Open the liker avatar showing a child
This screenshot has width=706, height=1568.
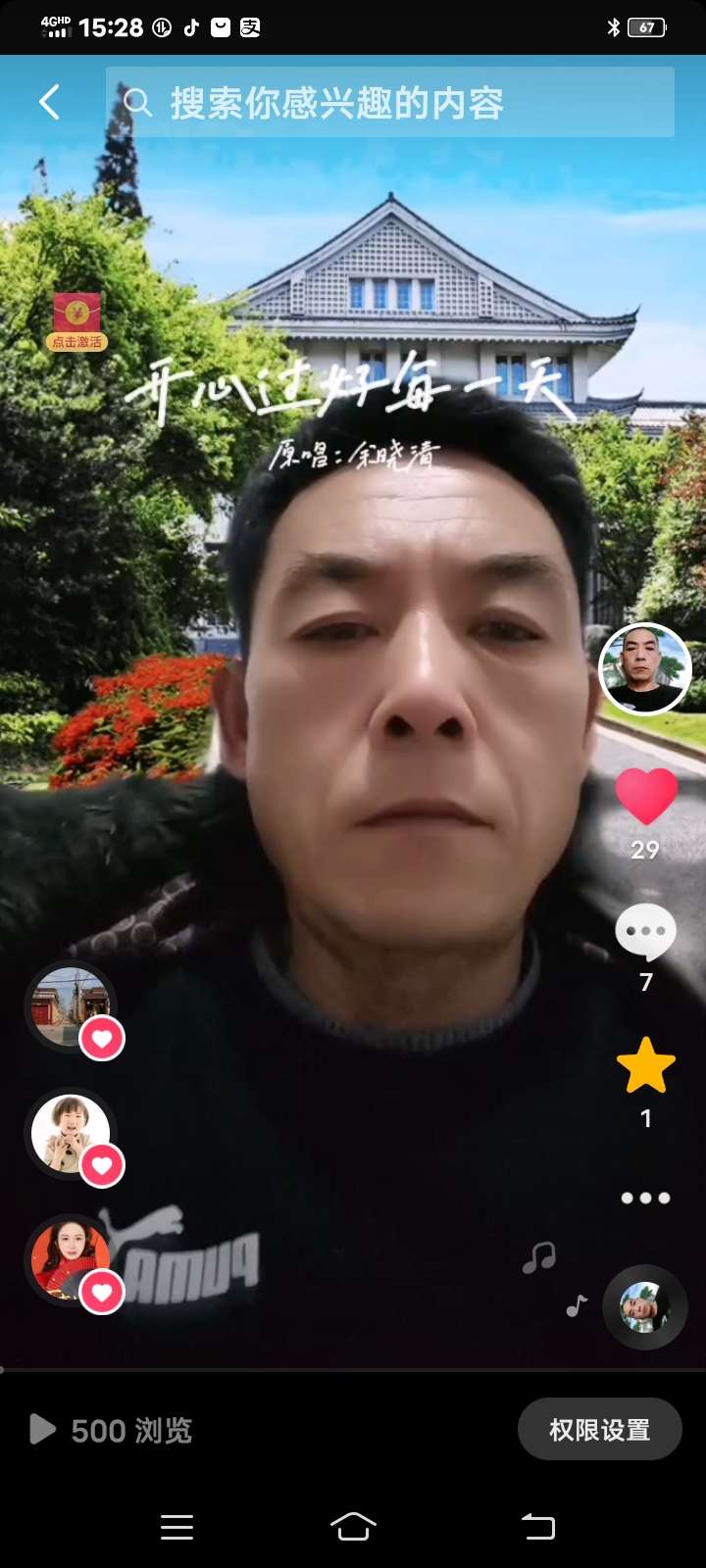point(69,1134)
